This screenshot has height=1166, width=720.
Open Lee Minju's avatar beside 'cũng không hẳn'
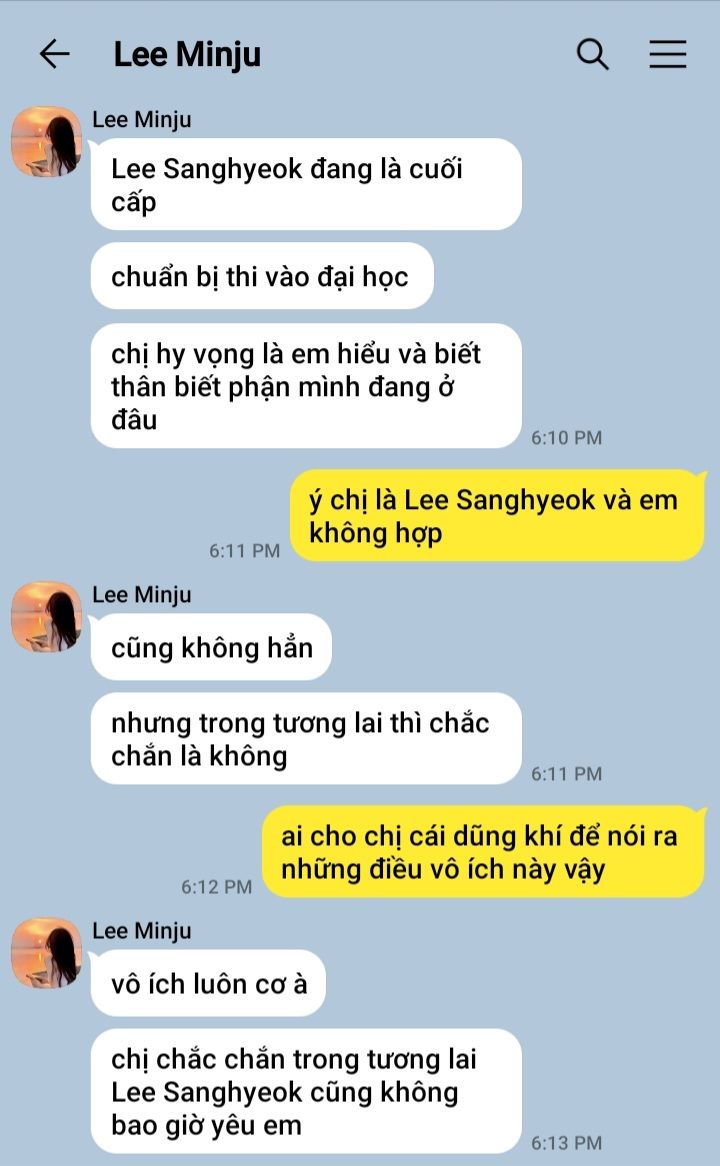coord(46,616)
